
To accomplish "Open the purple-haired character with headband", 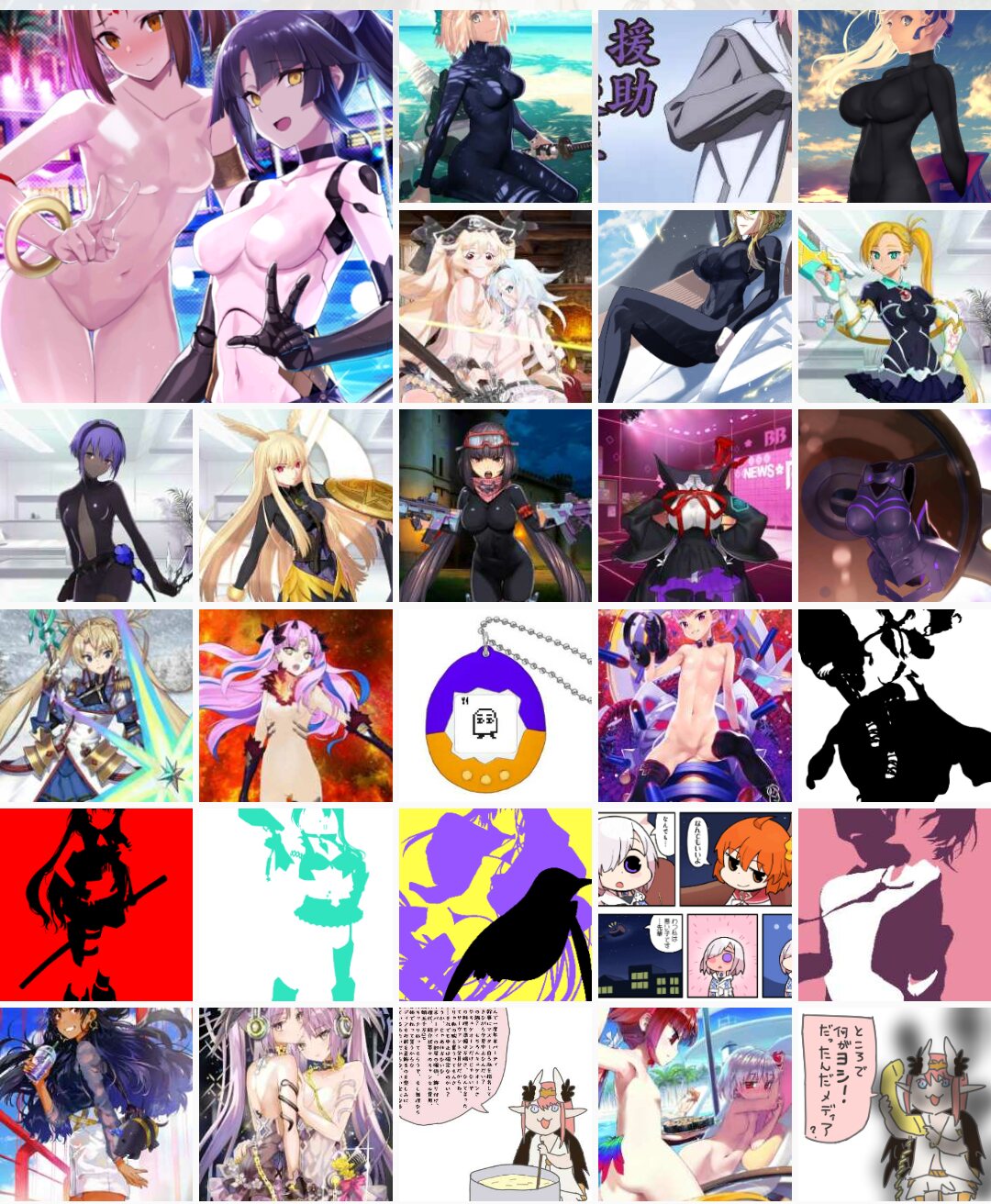I will point(96,506).
